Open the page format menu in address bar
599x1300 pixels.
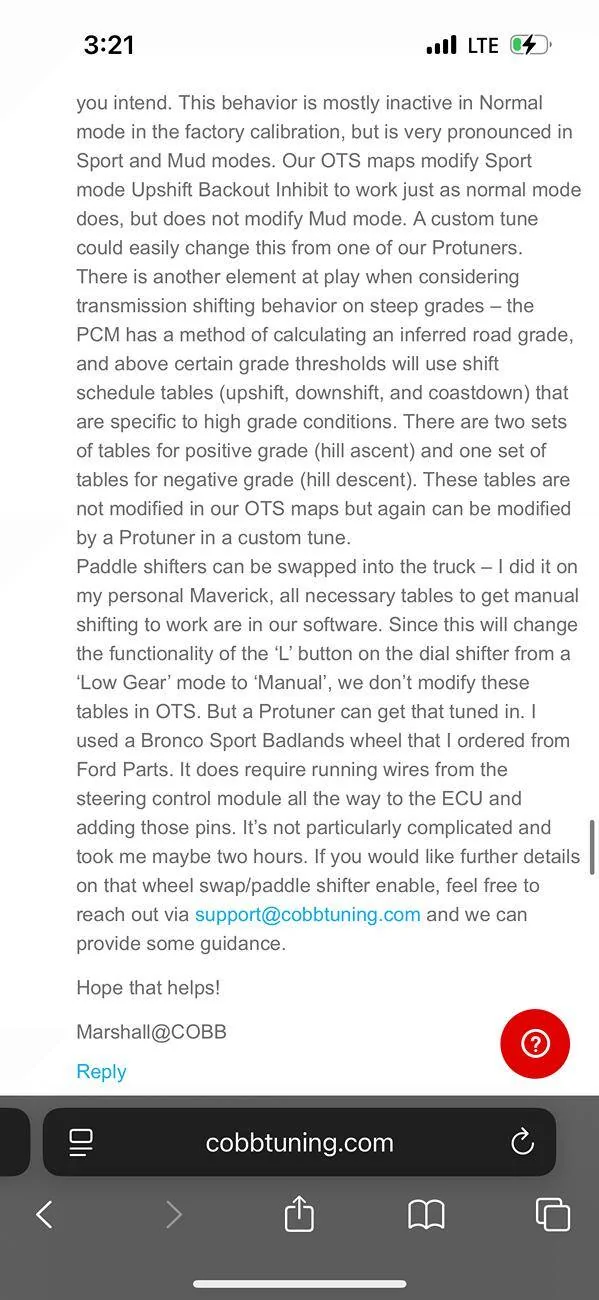pos(81,1142)
